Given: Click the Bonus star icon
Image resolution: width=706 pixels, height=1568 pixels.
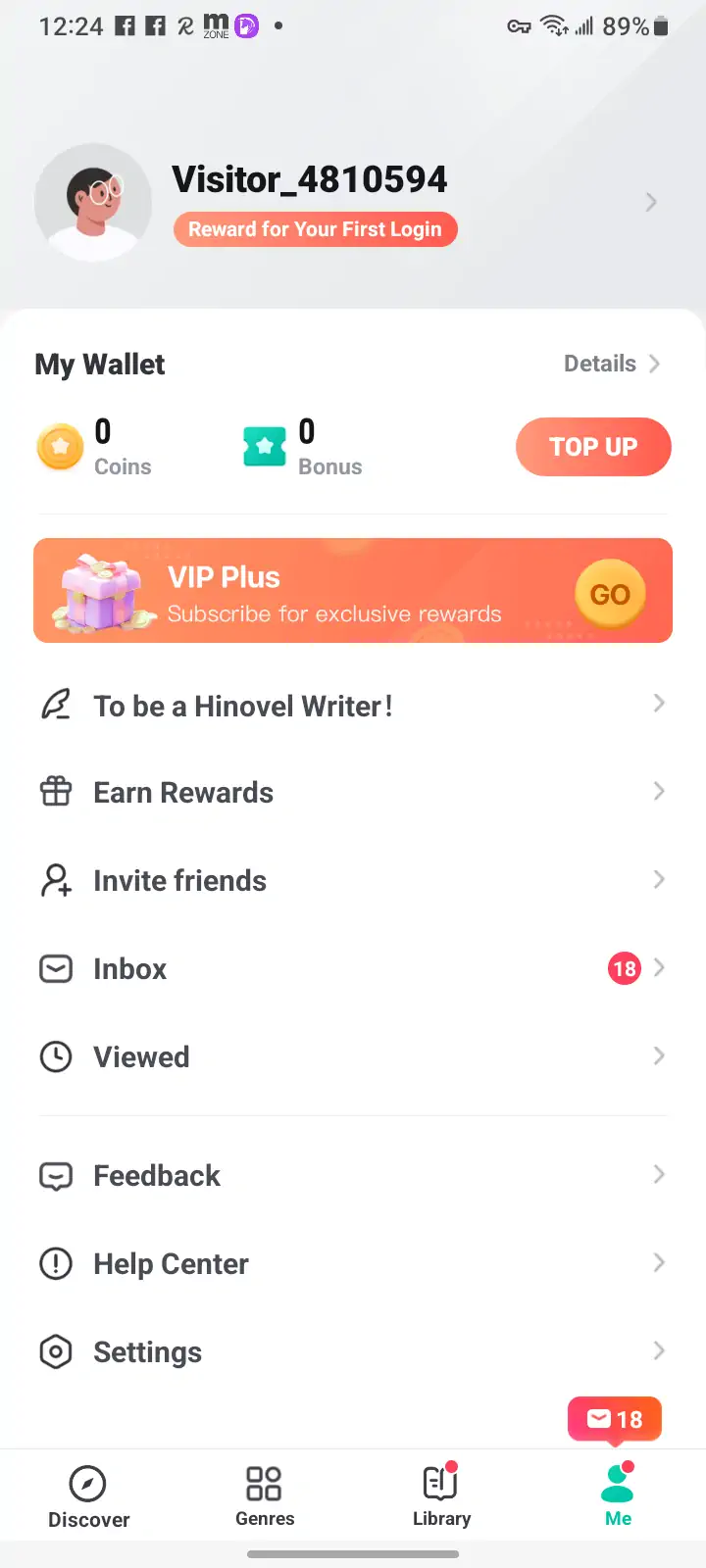Looking at the screenshot, I should tap(265, 447).
